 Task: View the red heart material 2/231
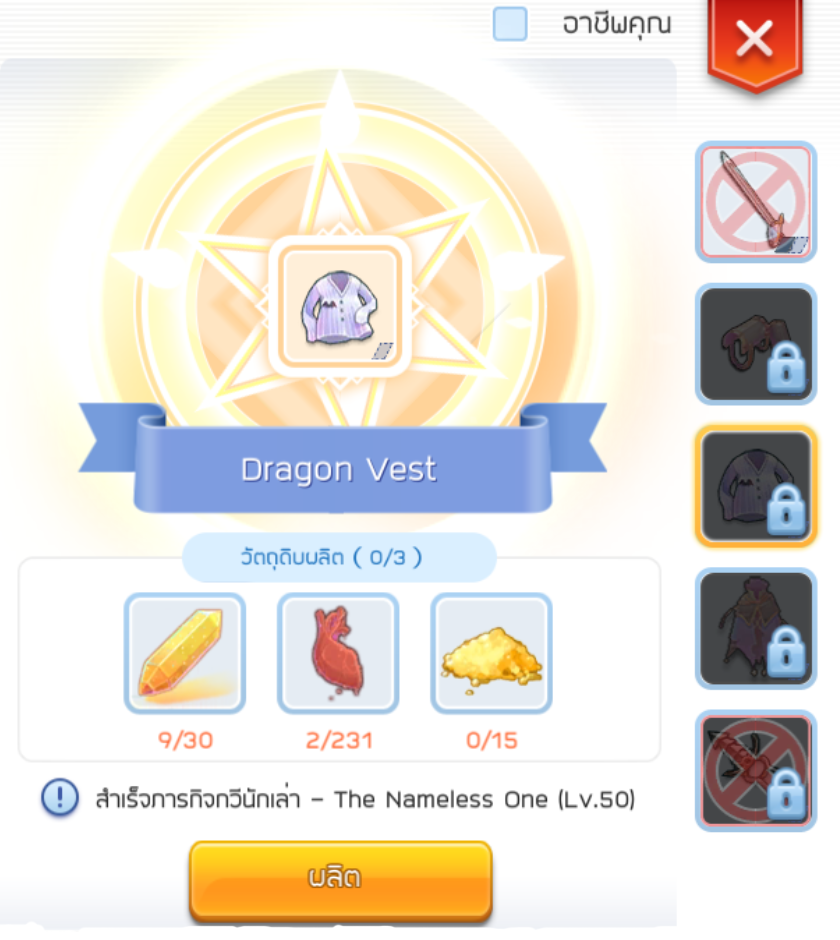[338, 653]
